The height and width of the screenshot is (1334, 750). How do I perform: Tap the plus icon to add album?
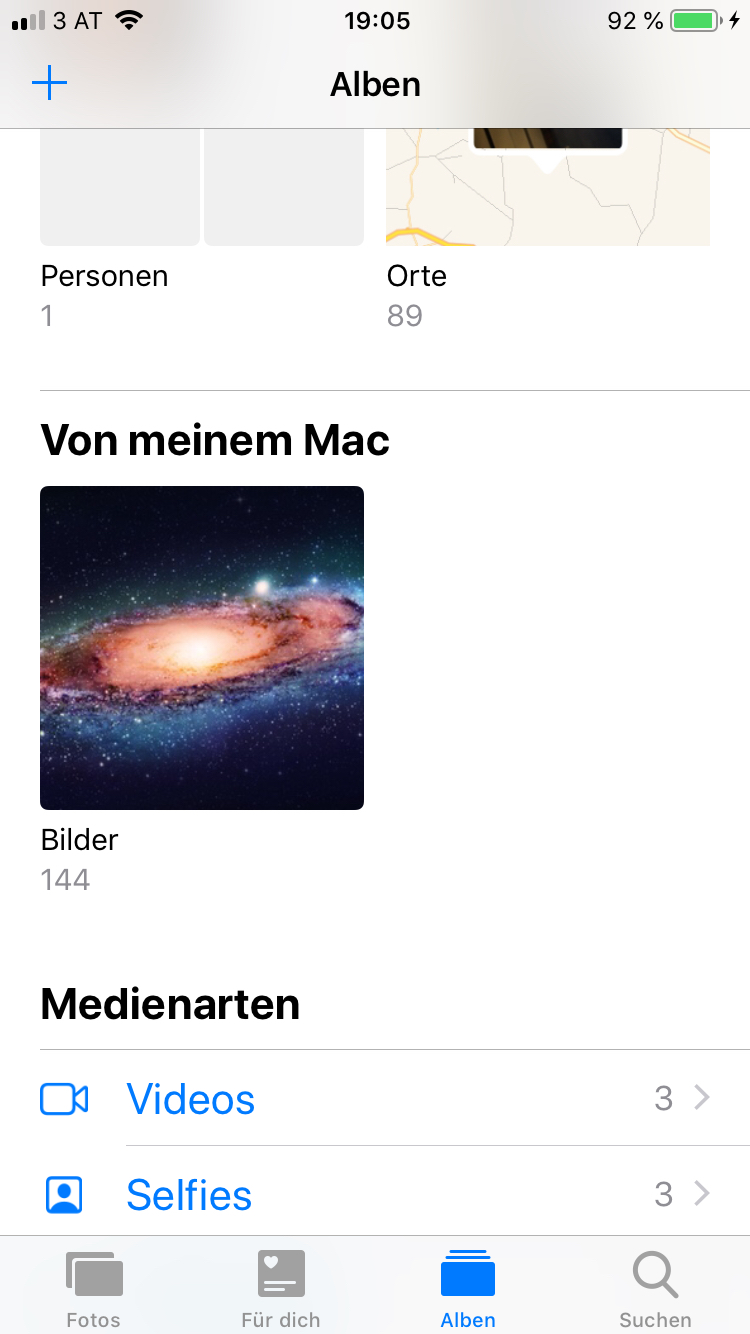coord(49,84)
